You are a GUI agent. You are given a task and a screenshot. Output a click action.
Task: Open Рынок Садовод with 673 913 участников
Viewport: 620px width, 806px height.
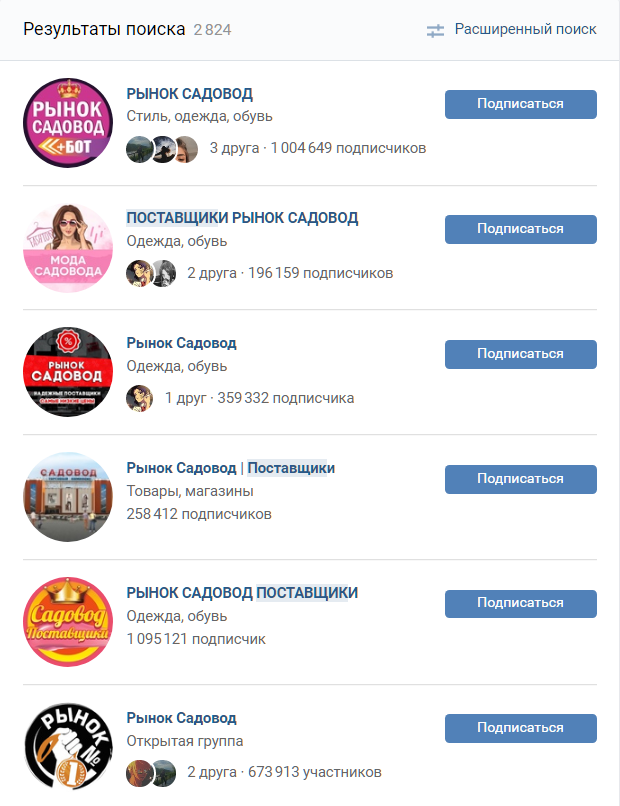click(181, 718)
